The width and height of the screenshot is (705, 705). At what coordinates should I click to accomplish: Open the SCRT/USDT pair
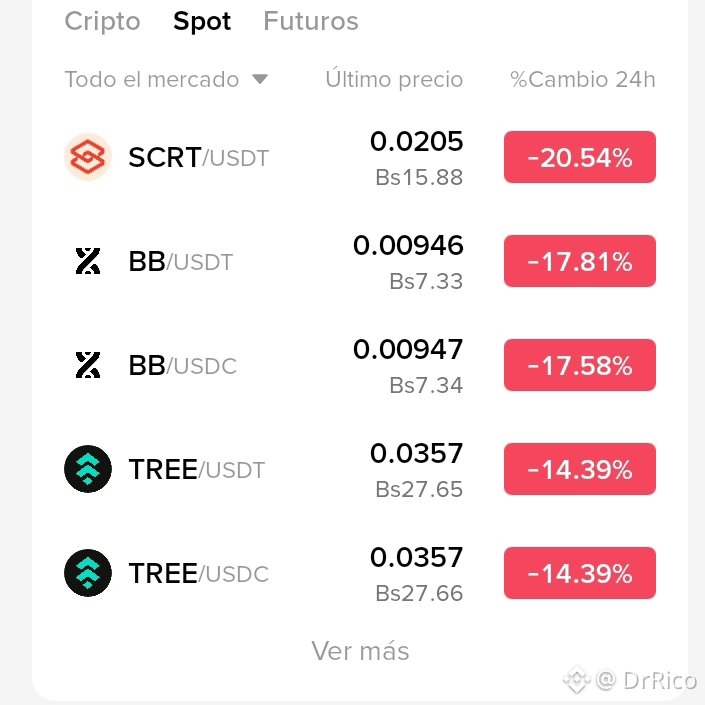(x=360, y=157)
